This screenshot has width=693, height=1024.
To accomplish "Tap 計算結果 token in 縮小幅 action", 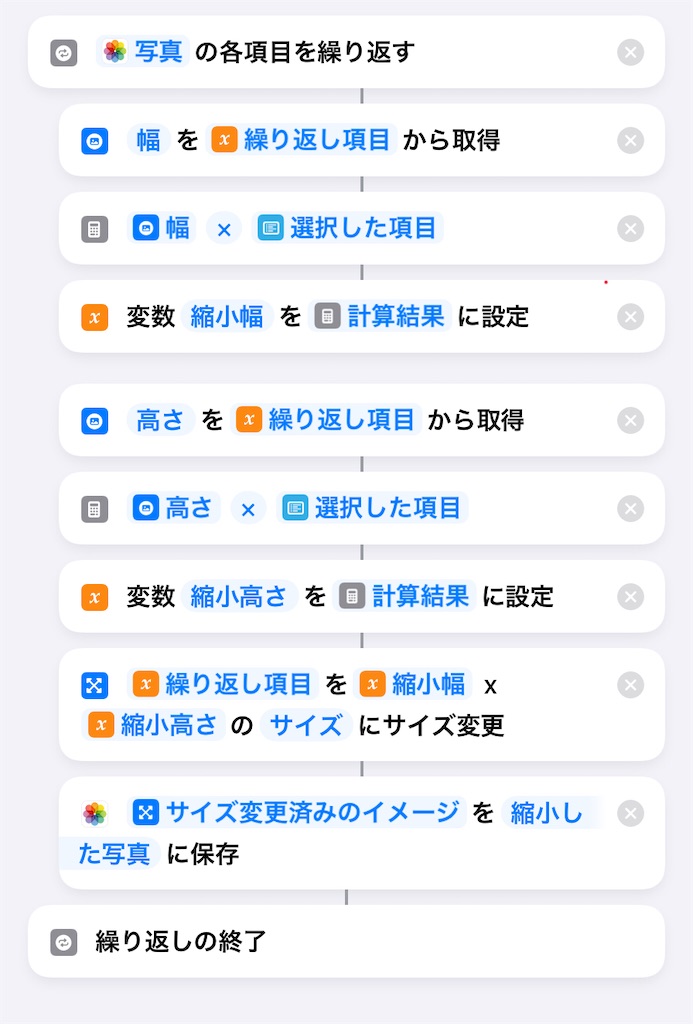I will pyautogui.click(x=382, y=317).
